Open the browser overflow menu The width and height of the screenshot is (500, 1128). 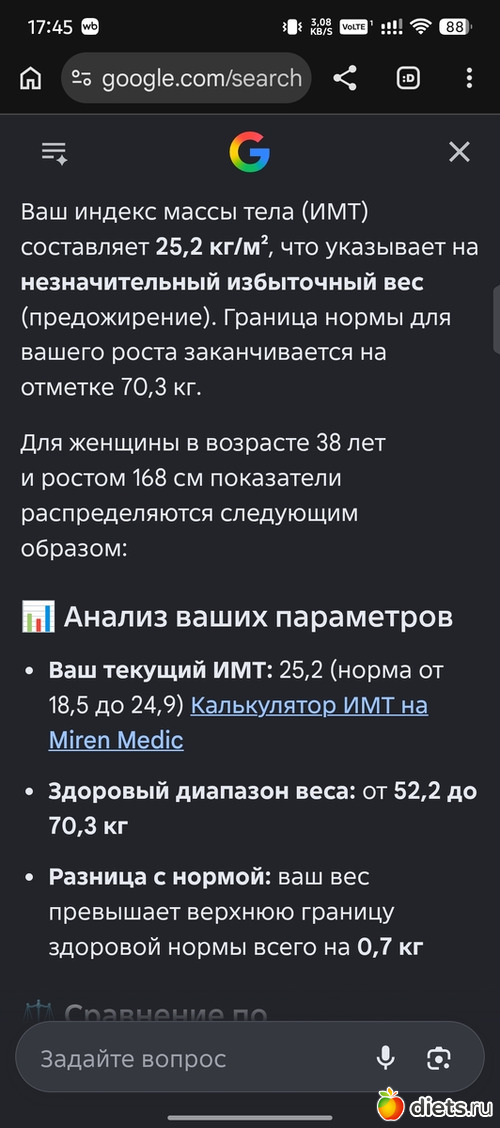(469, 78)
